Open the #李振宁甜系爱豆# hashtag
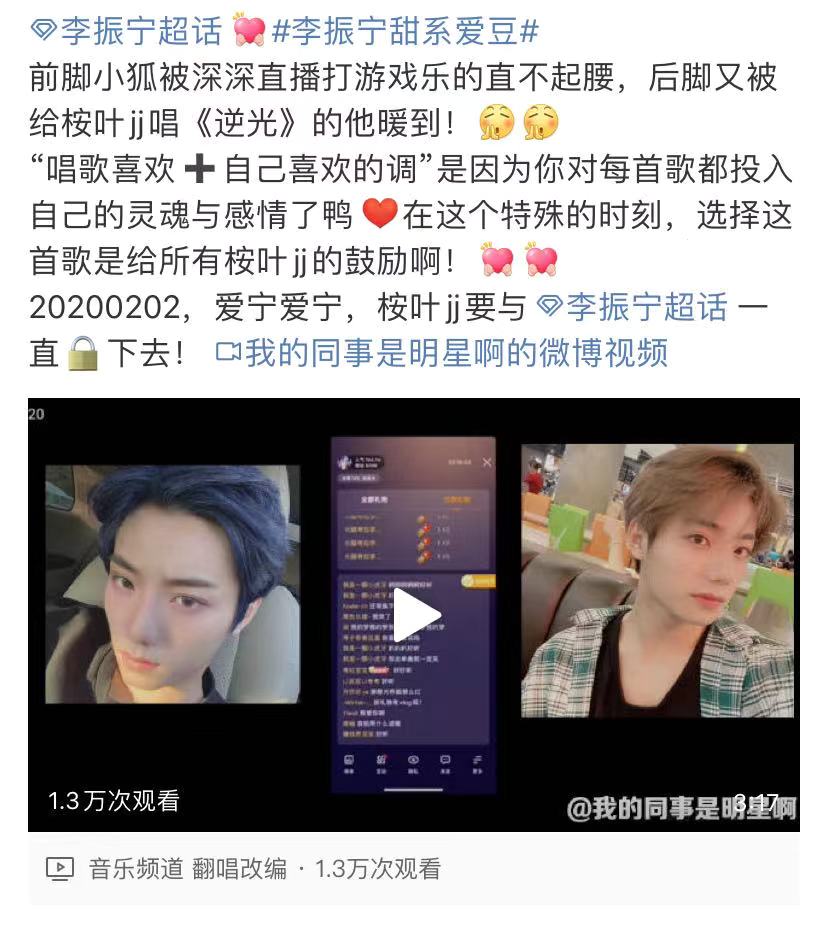The width and height of the screenshot is (828, 928). click(405, 31)
